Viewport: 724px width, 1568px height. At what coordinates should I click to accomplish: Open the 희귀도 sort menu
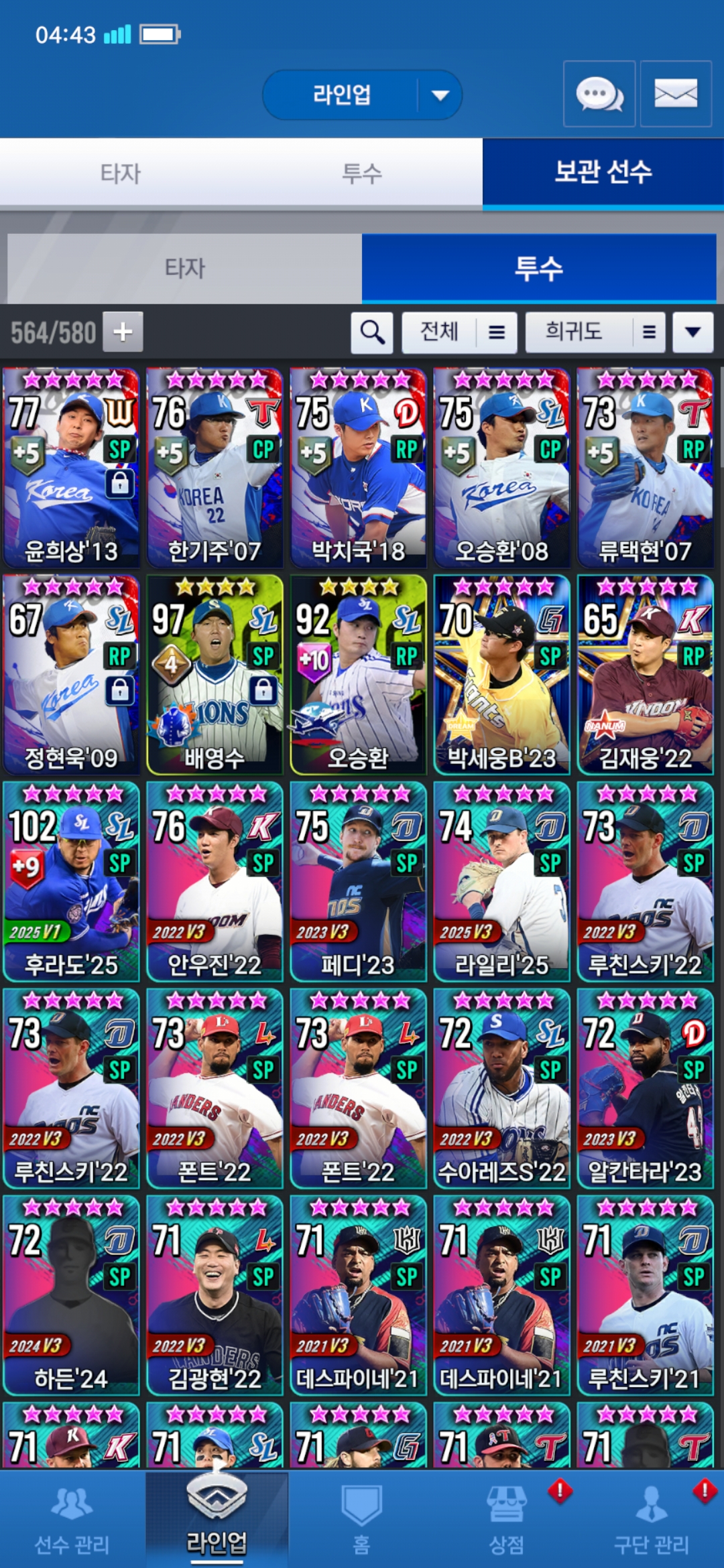pos(595,332)
